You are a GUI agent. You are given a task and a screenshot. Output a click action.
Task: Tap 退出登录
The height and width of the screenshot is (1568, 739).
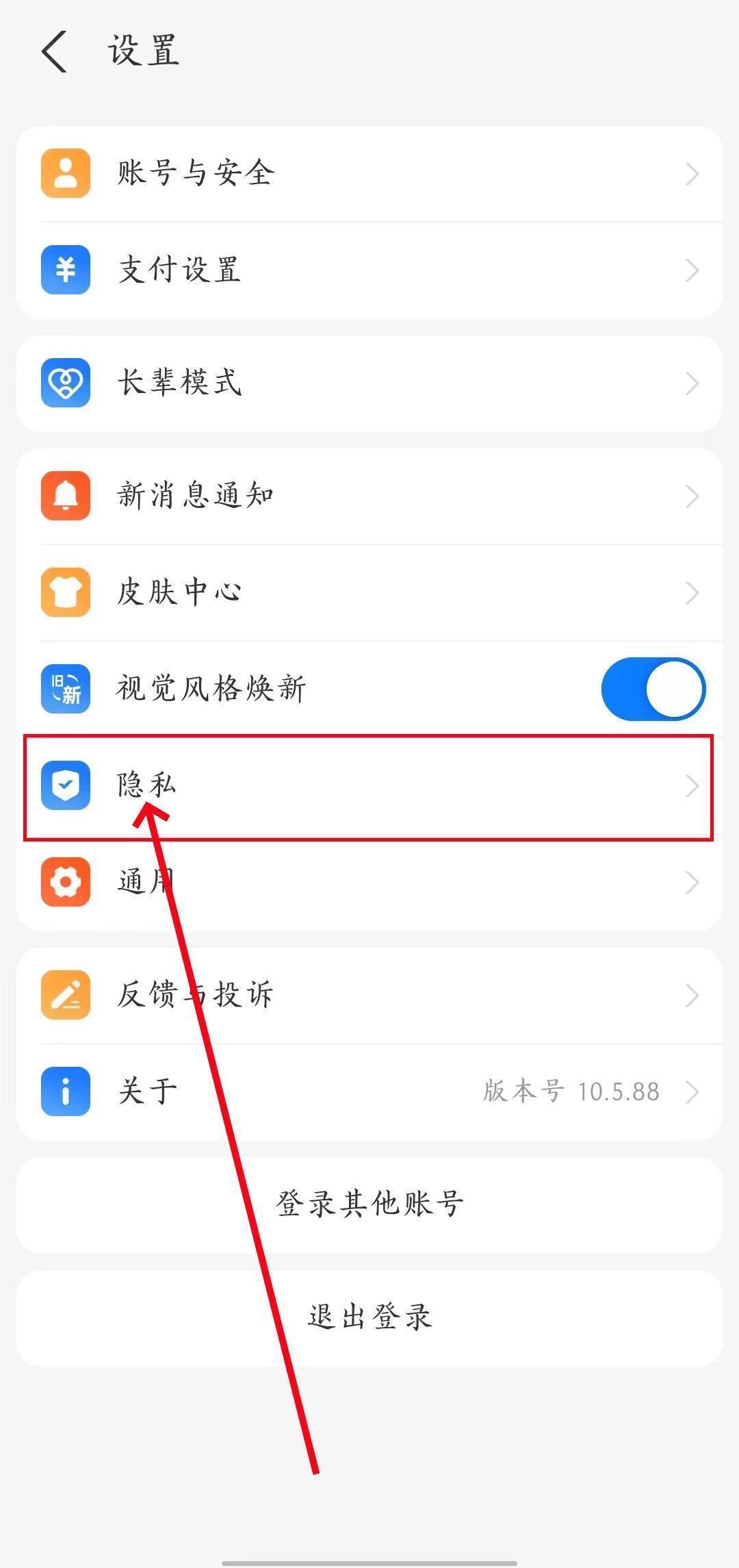(369, 1317)
